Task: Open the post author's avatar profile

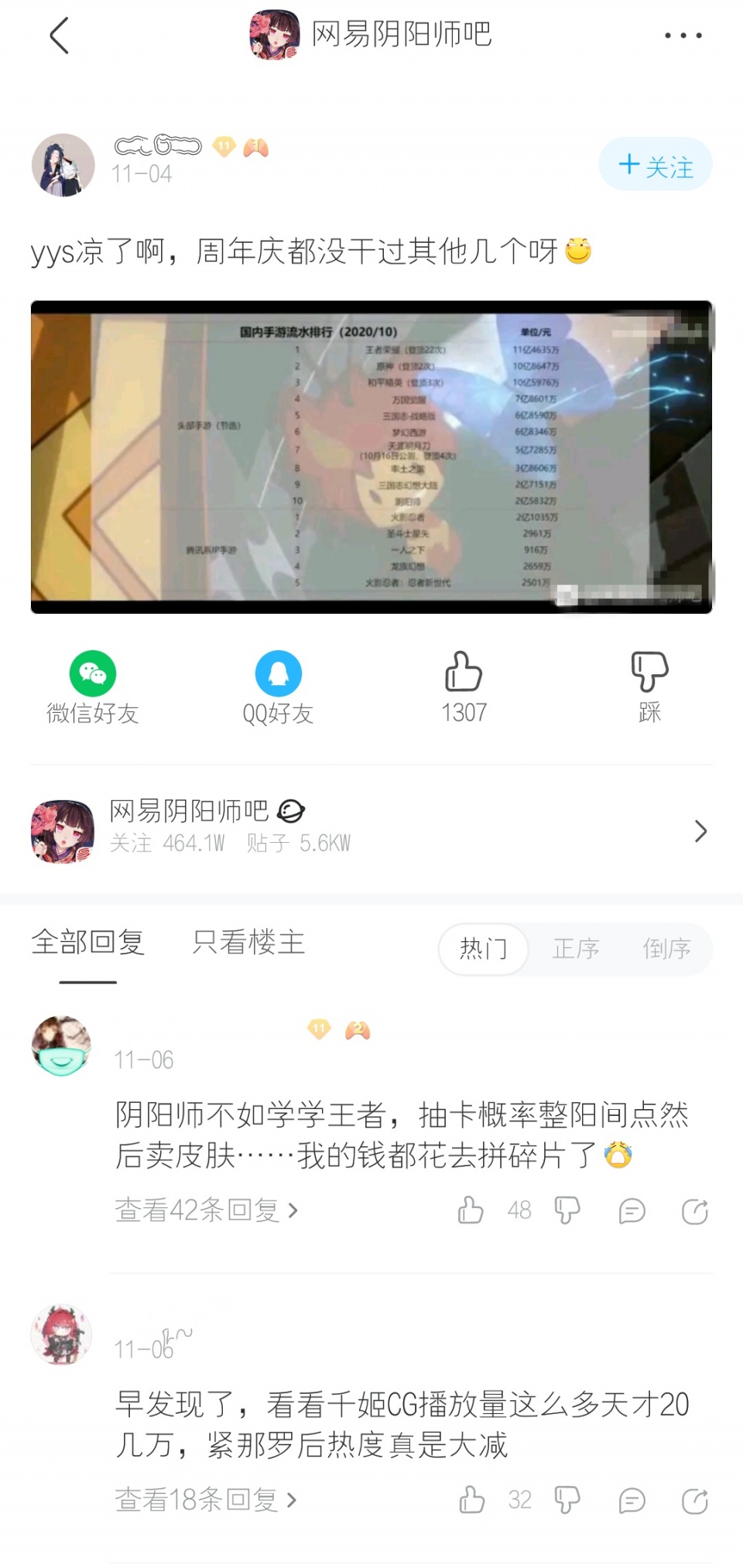Action: tap(63, 165)
